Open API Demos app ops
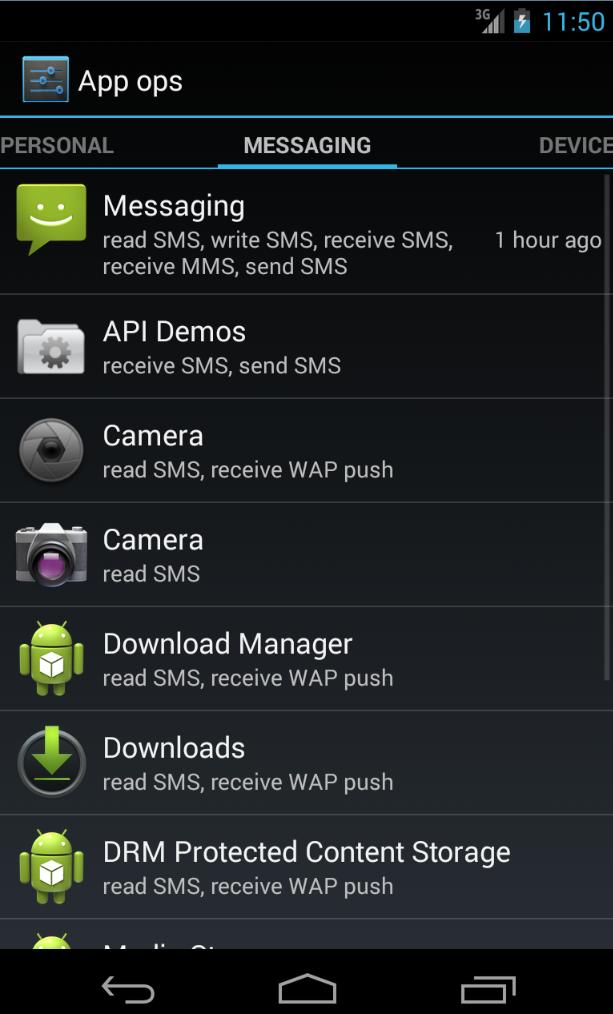 click(x=306, y=347)
